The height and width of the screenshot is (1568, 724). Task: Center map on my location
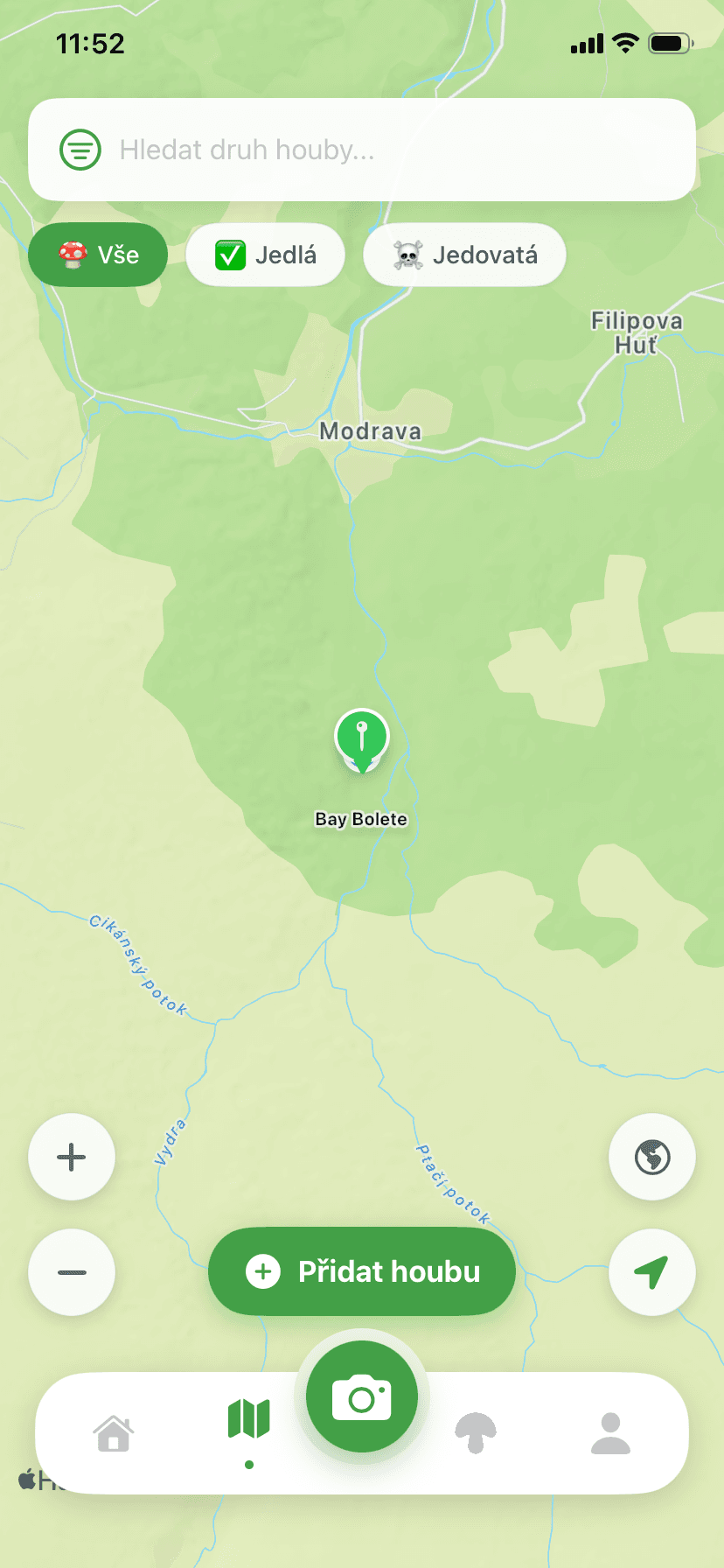652,1272
